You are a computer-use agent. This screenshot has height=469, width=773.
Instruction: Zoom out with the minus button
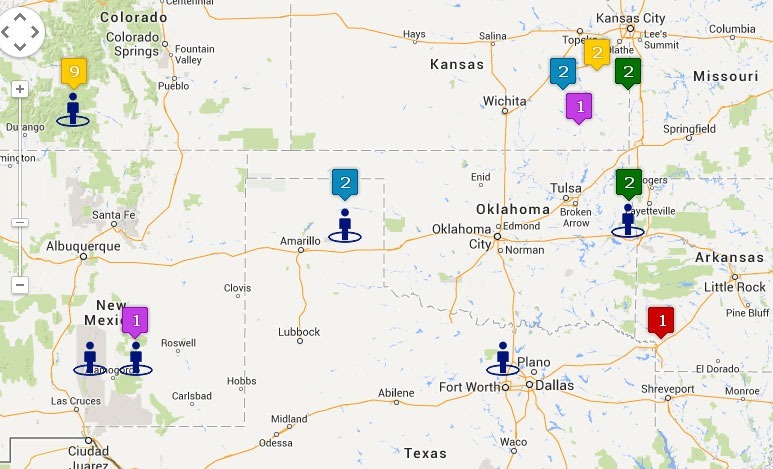[x=20, y=285]
